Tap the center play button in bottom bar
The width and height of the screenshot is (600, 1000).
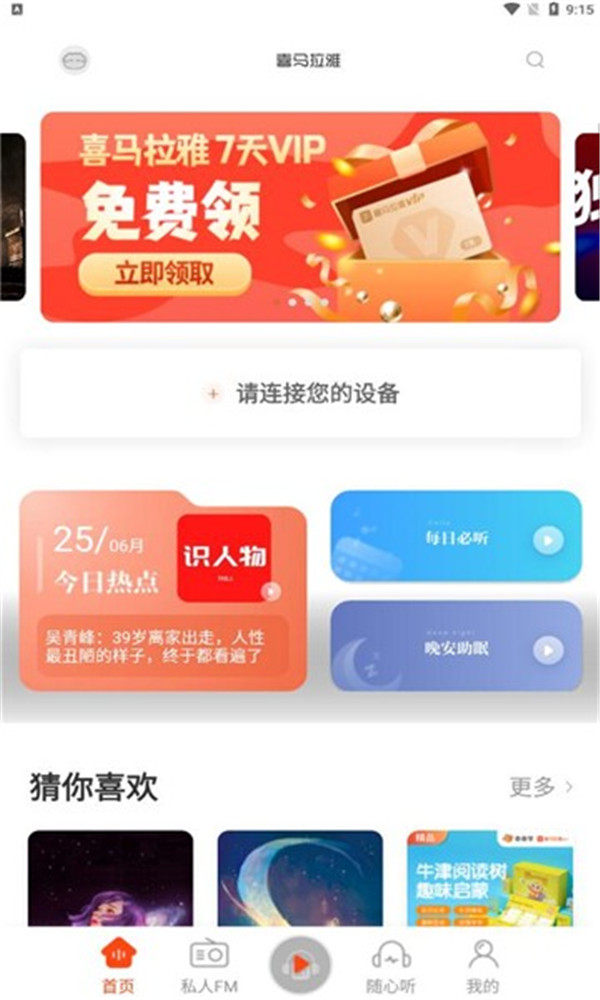coord(299,964)
